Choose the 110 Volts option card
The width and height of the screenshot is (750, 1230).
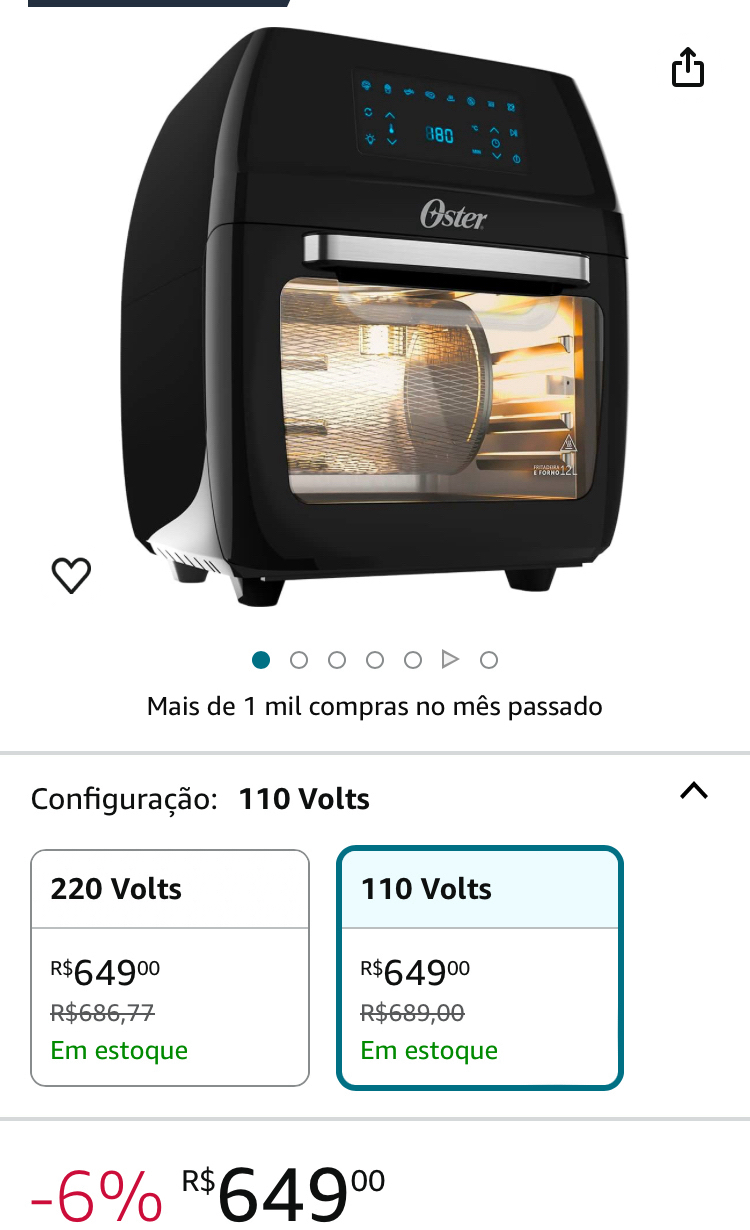coord(480,967)
